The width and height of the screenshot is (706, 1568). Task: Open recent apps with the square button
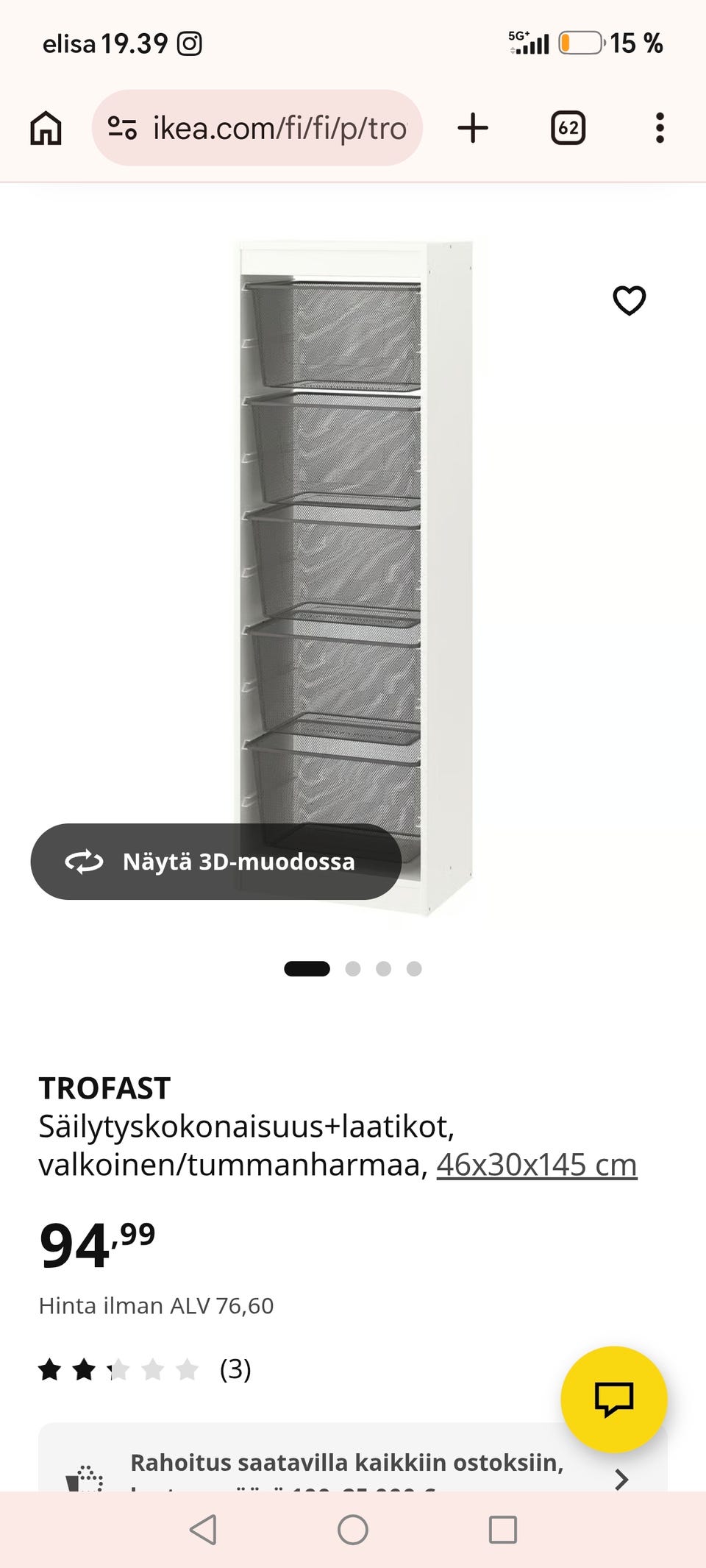pyautogui.click(x=503, y=1530)
